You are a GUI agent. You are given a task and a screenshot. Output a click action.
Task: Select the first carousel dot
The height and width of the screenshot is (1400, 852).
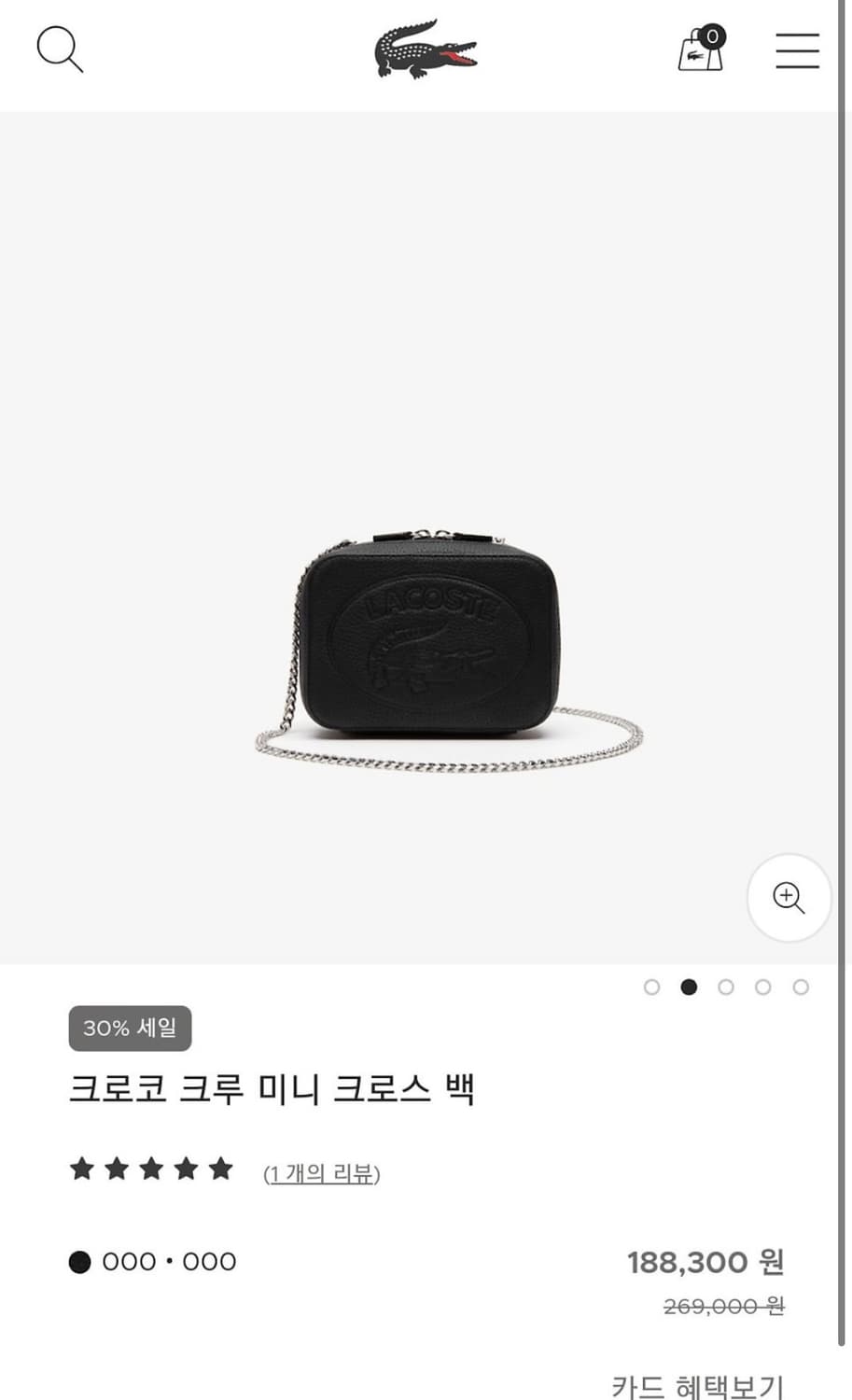(651, 987)
